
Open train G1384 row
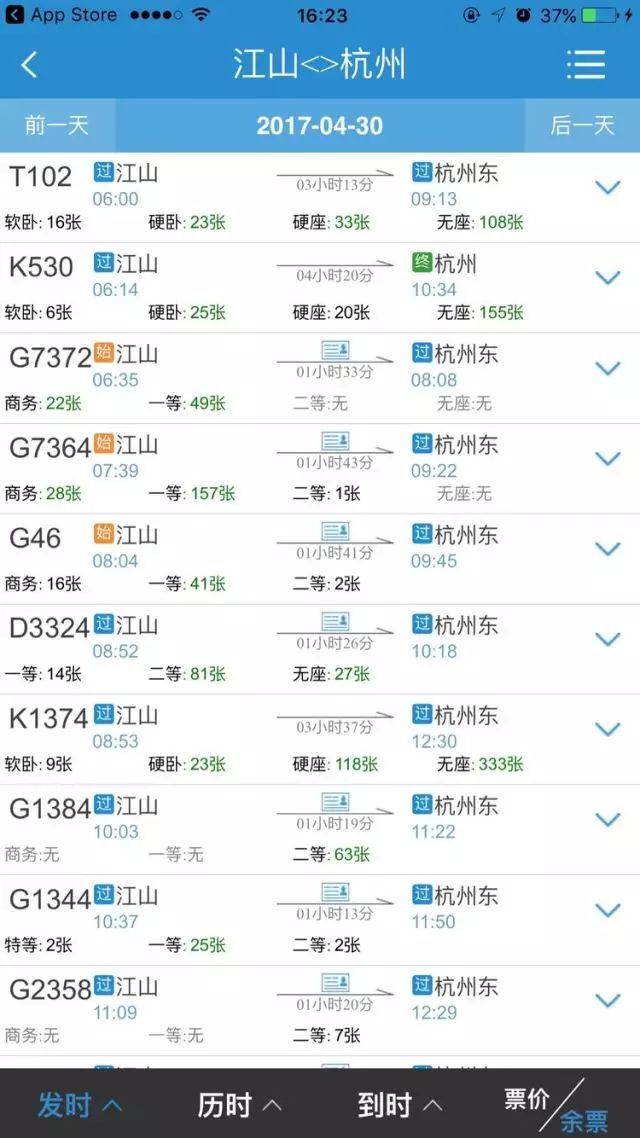coord(320,830)
